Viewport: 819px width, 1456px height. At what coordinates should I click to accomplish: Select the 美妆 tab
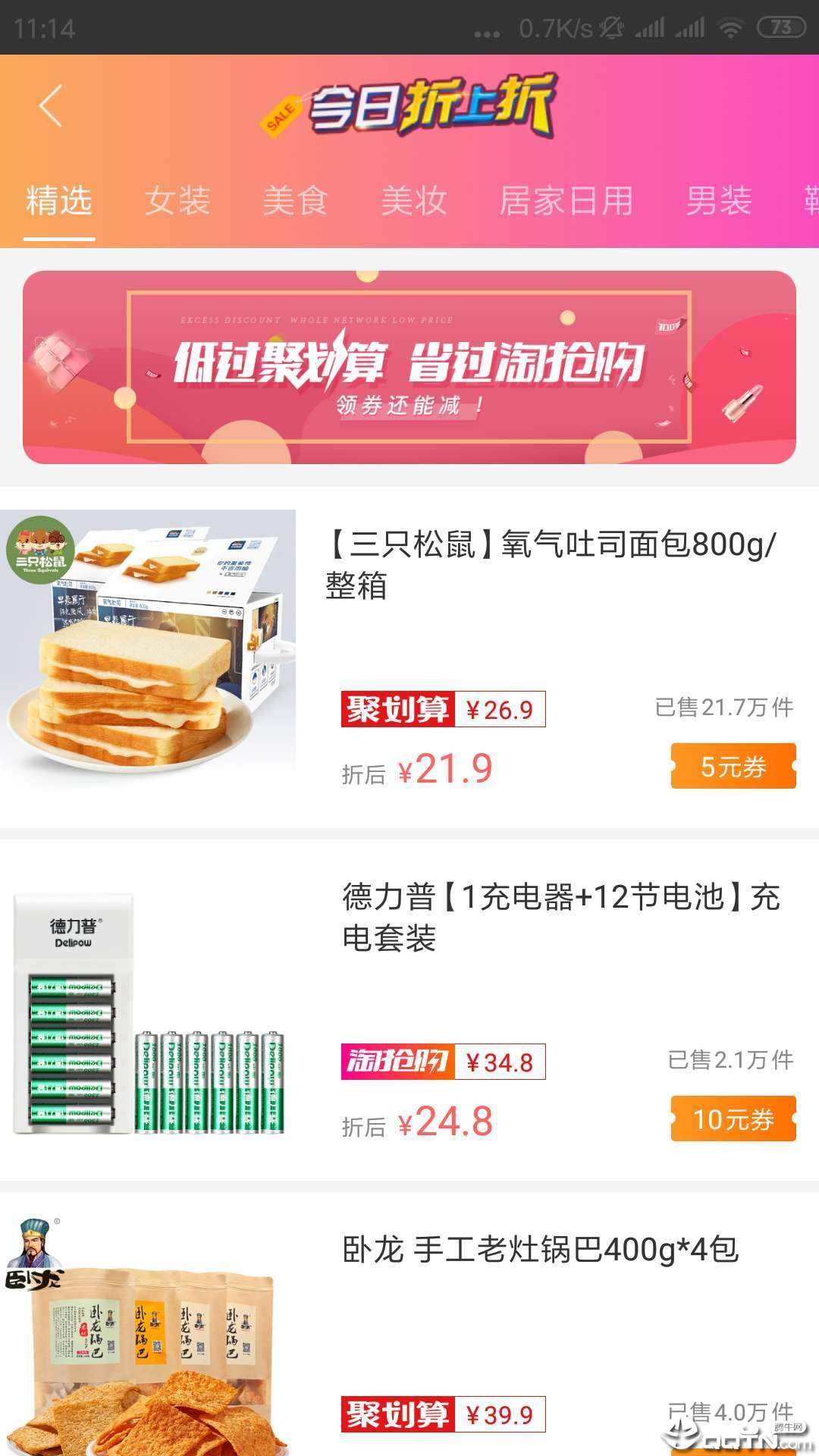pyautogui.click(x=413, y=201)
